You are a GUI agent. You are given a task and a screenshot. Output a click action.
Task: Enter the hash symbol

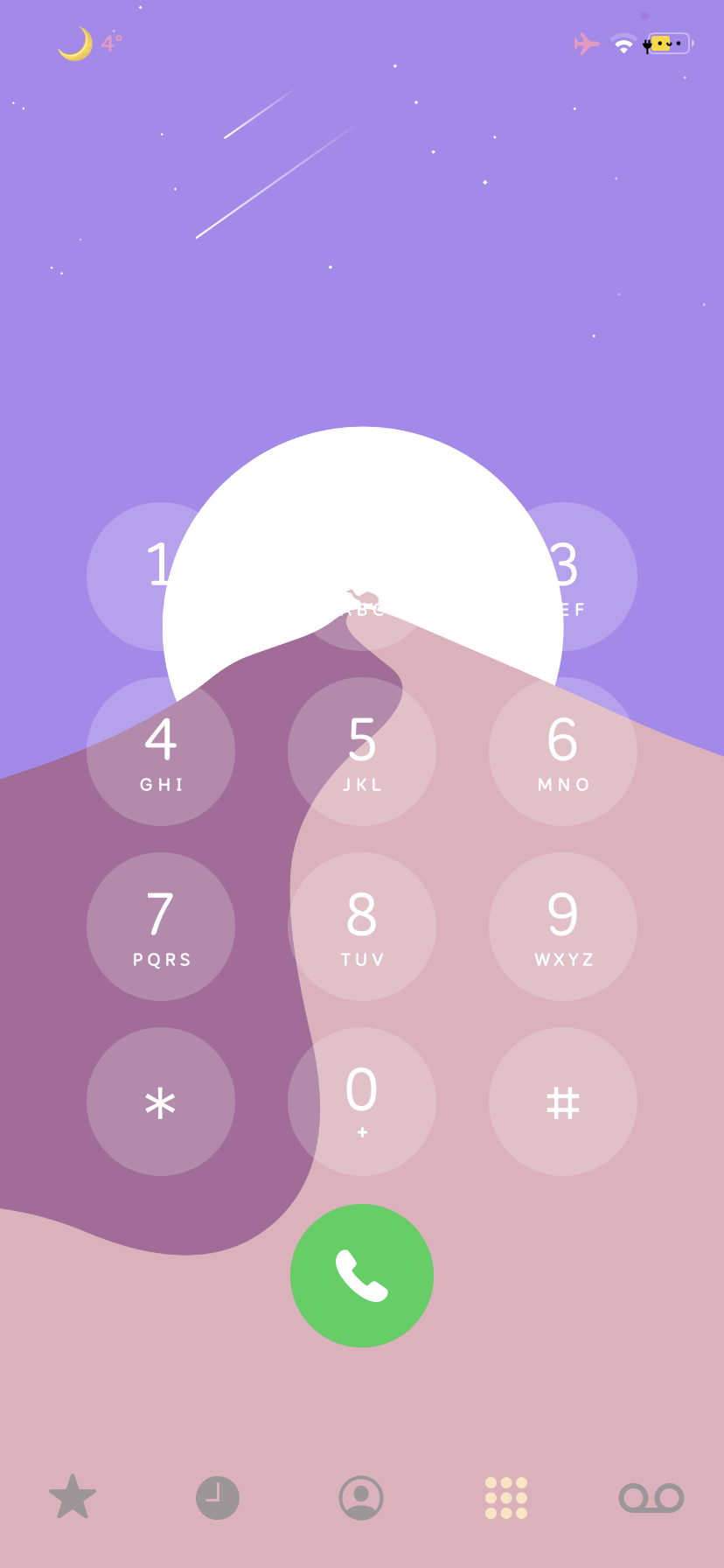[563, 1101]
